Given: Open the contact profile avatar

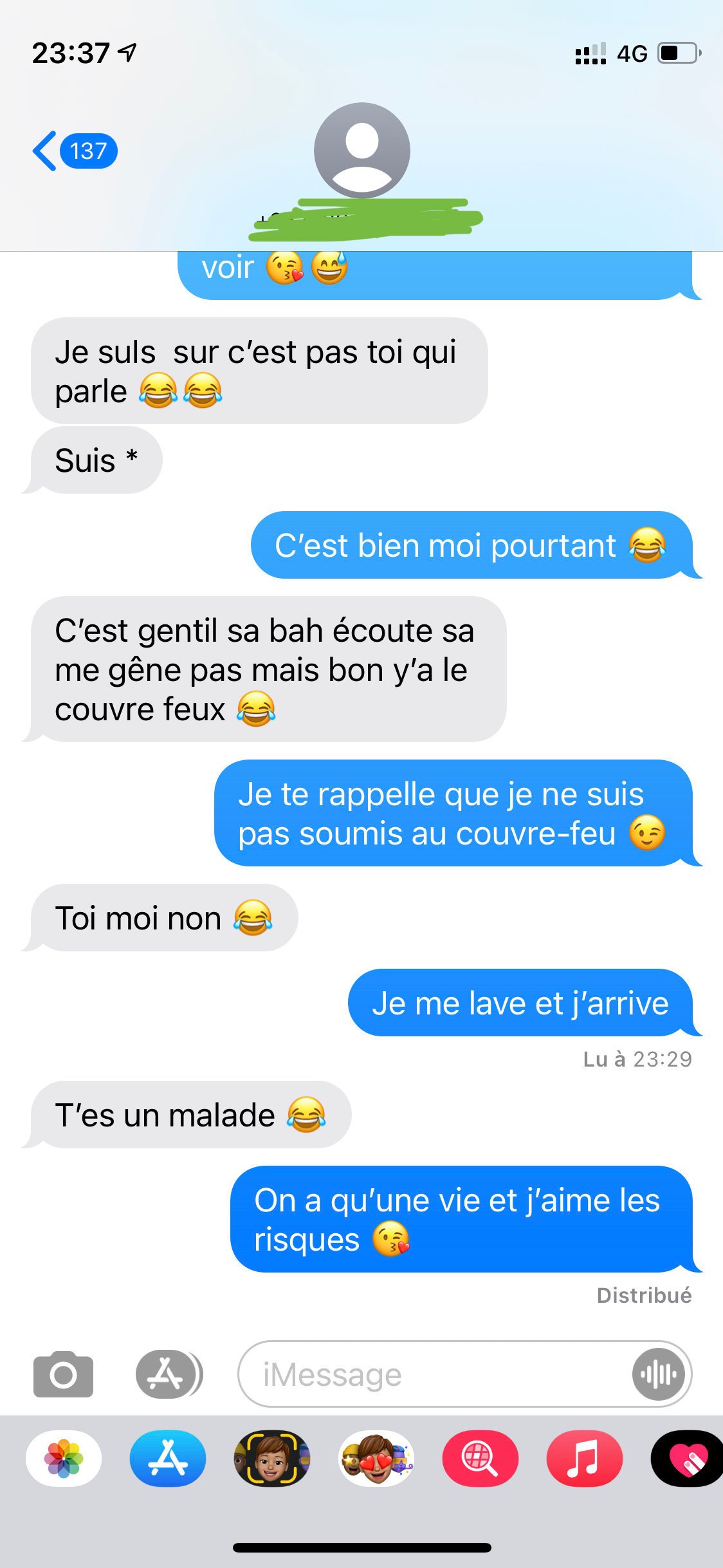Looking at the screenshot, I should click(x=361, y=151).
